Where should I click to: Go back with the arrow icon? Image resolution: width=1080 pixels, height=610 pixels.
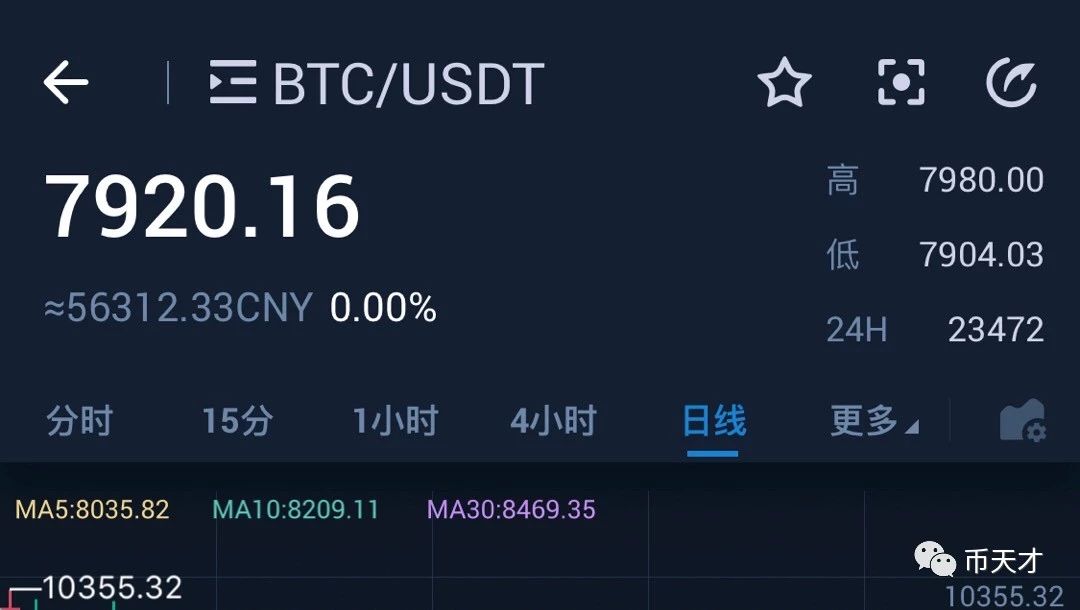[65, 82]
